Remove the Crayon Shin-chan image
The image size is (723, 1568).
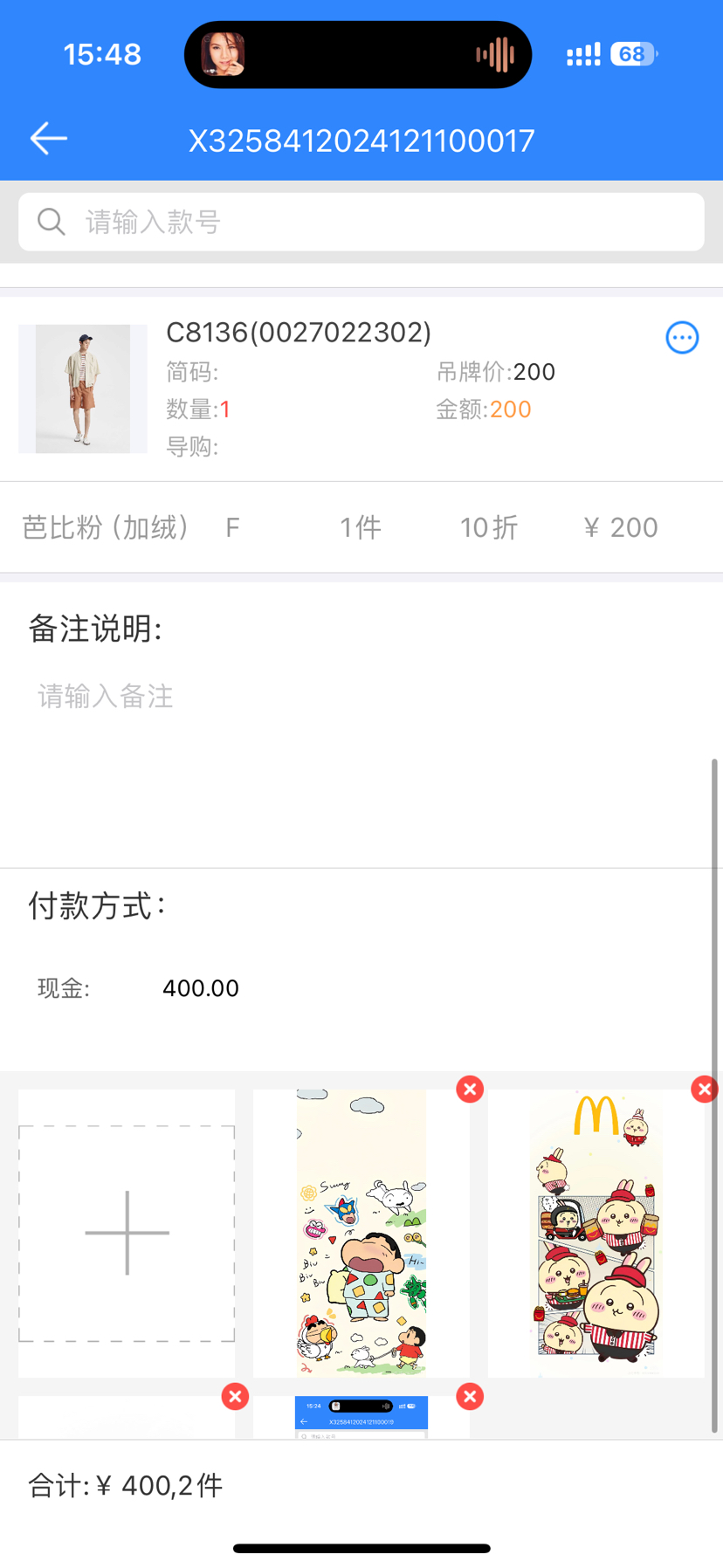pos(470,1089)
